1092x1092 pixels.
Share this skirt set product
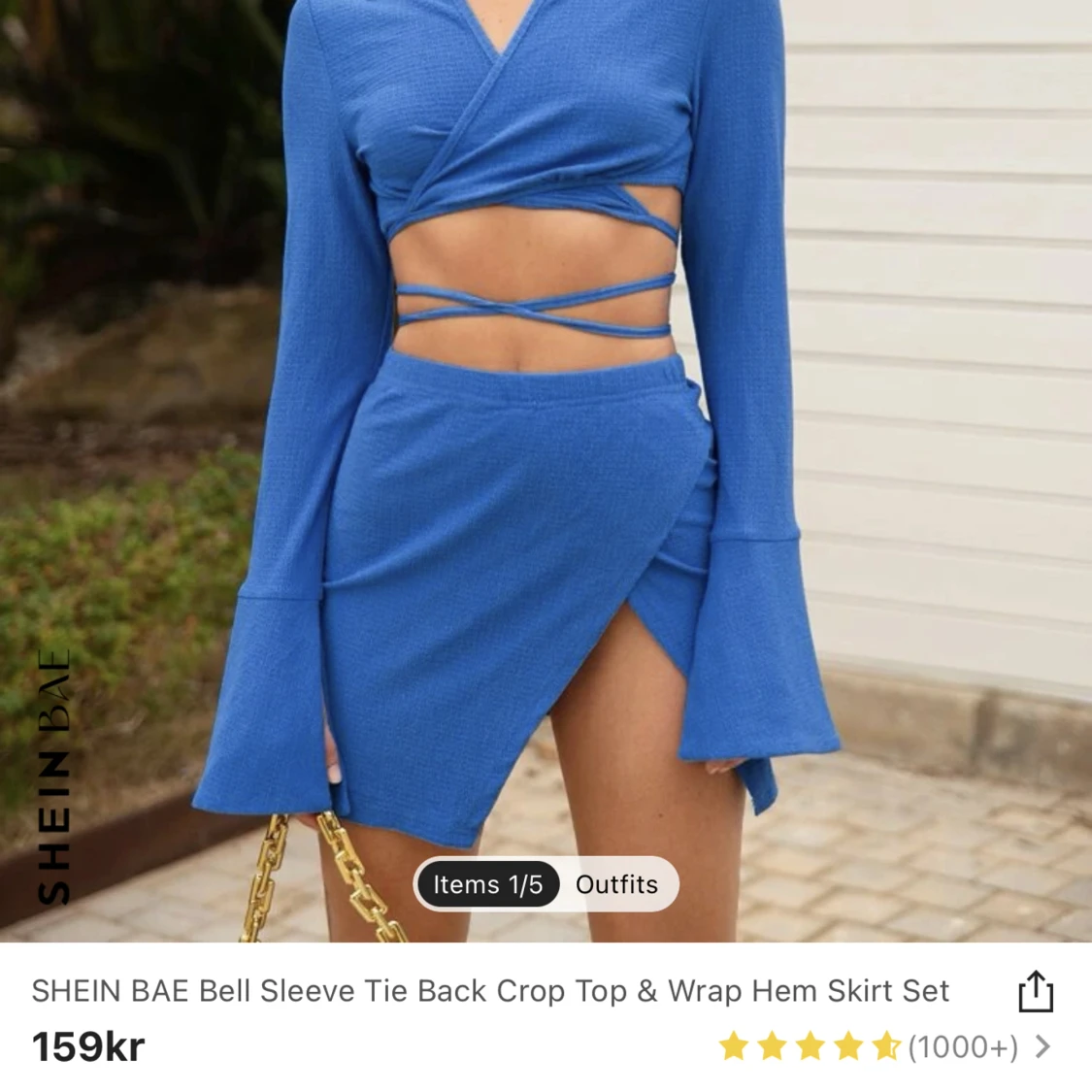[x=1035, y=991]
